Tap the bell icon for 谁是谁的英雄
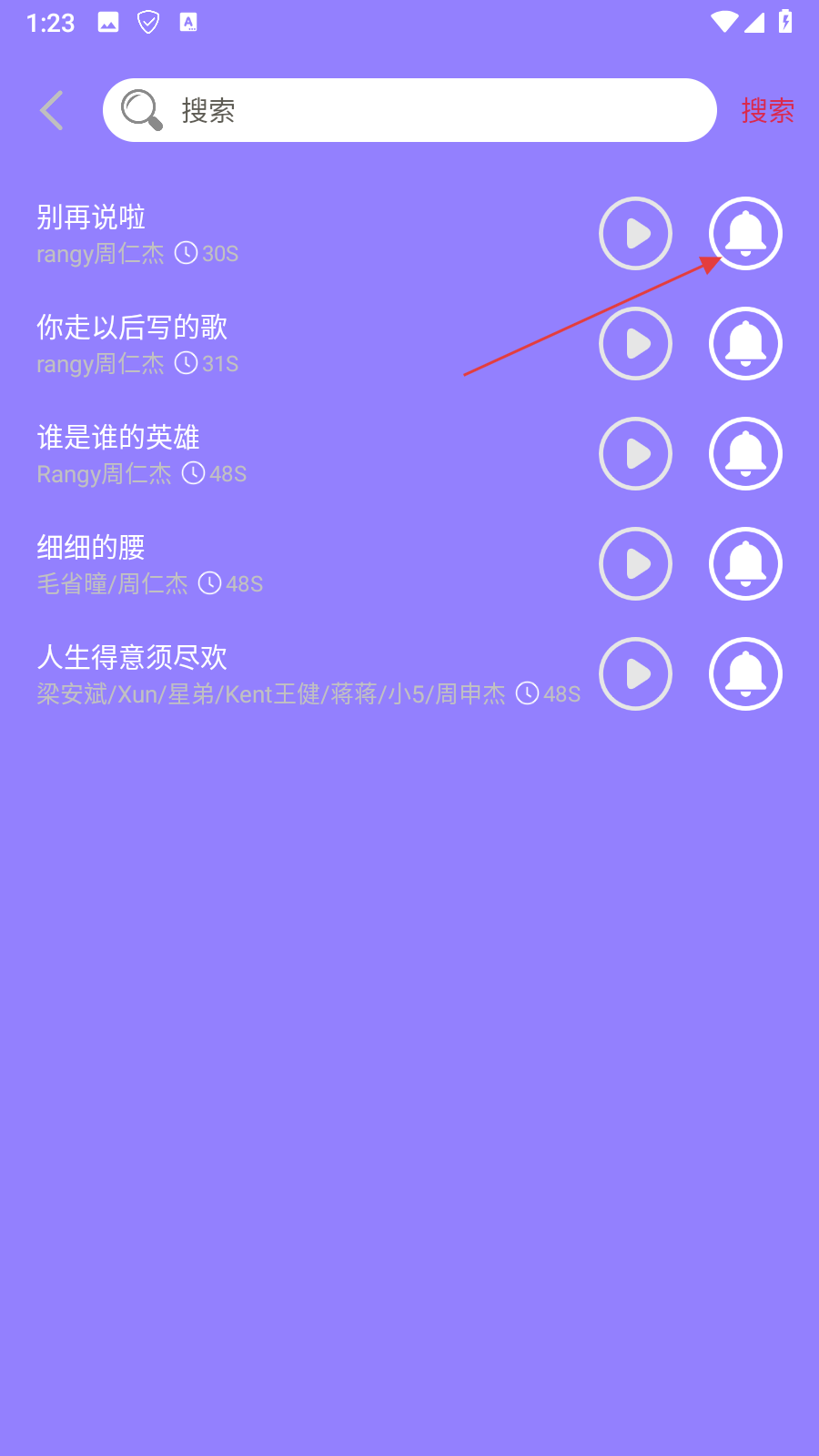 (745, 454)
